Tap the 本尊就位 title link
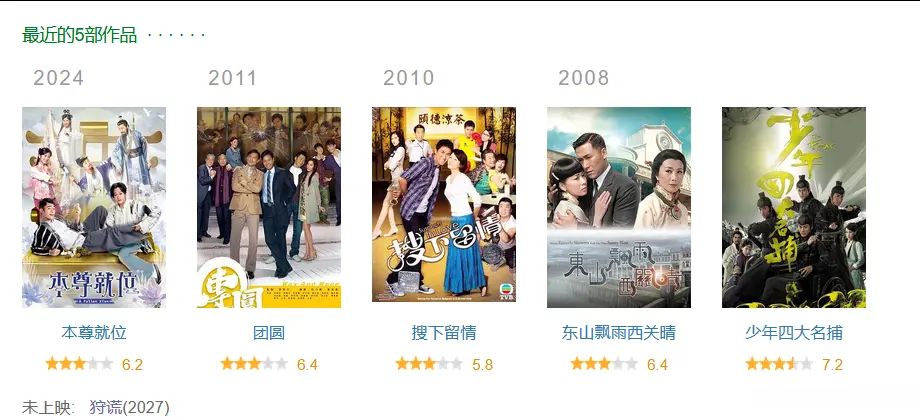 [x=94, y=333]
